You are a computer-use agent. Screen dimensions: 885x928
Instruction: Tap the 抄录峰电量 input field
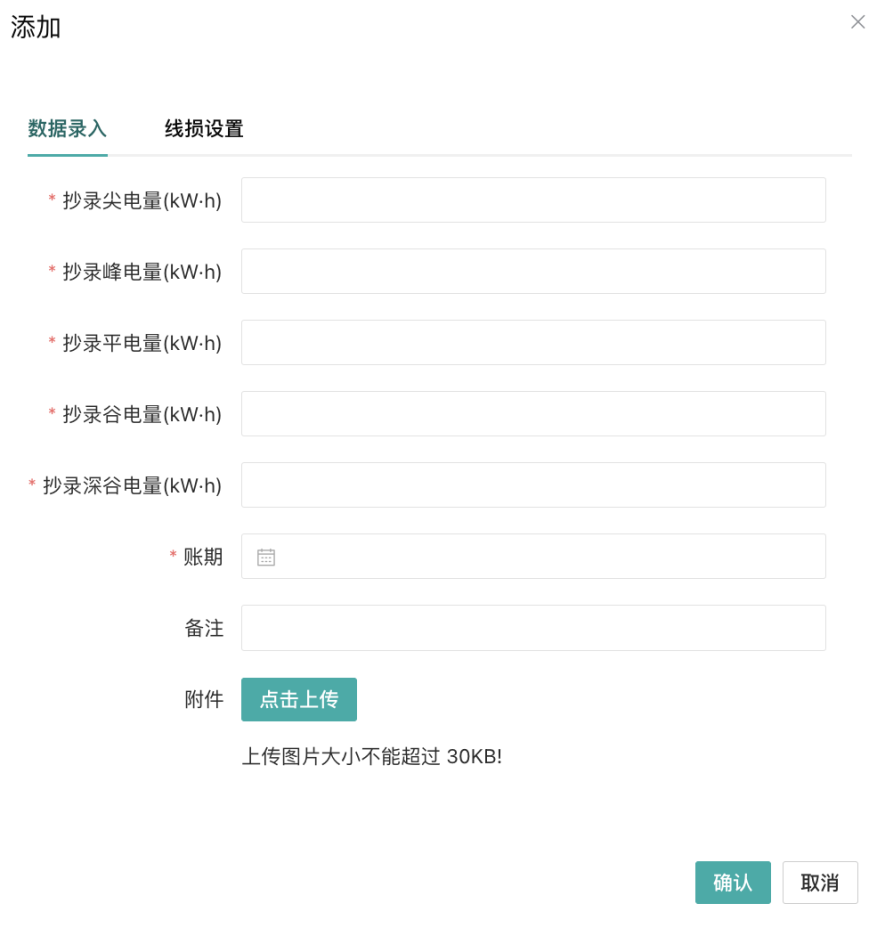[533, 271]
